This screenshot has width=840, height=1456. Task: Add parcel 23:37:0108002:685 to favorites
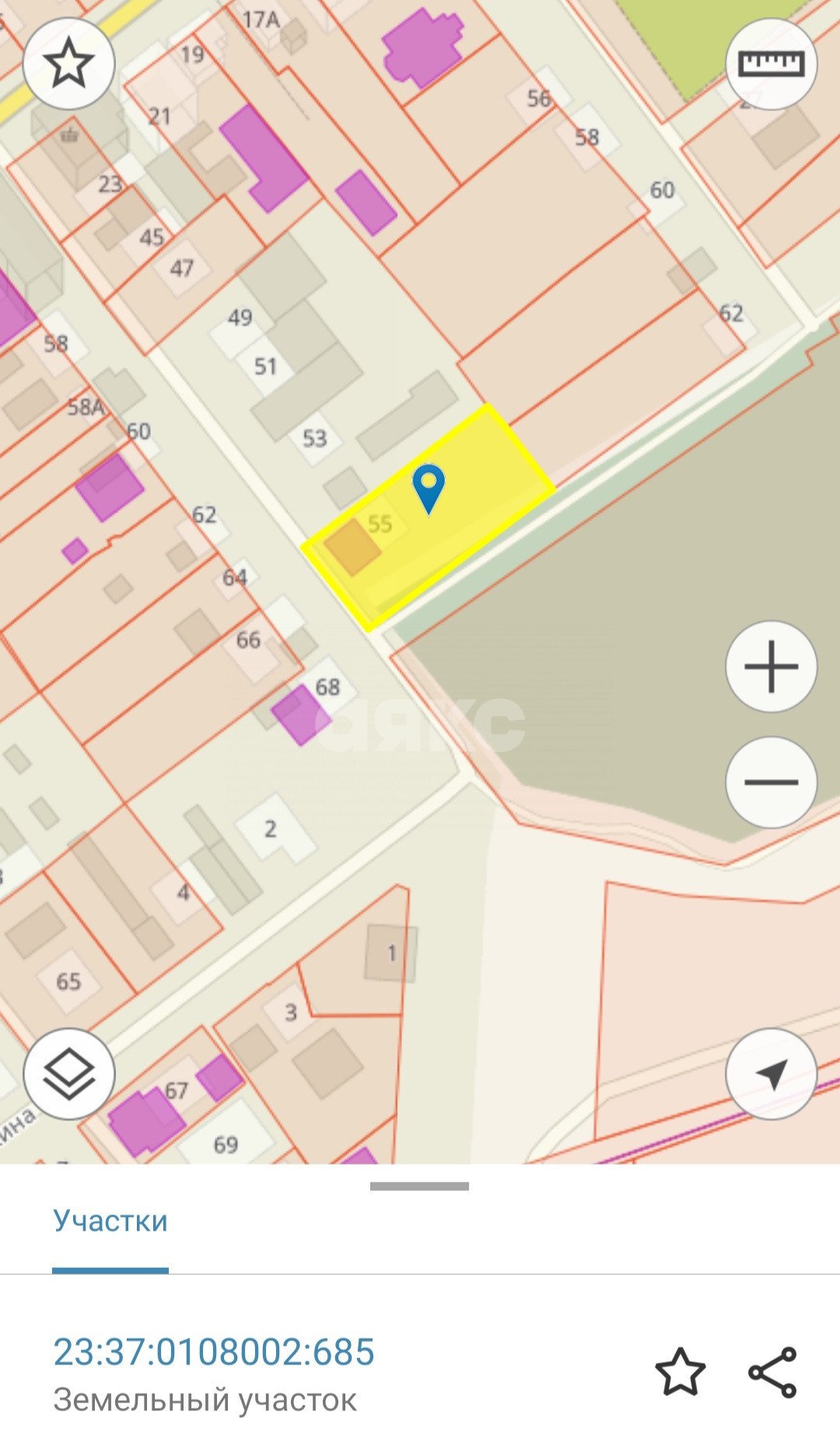pyautogui.click(x=680, y=1372)
